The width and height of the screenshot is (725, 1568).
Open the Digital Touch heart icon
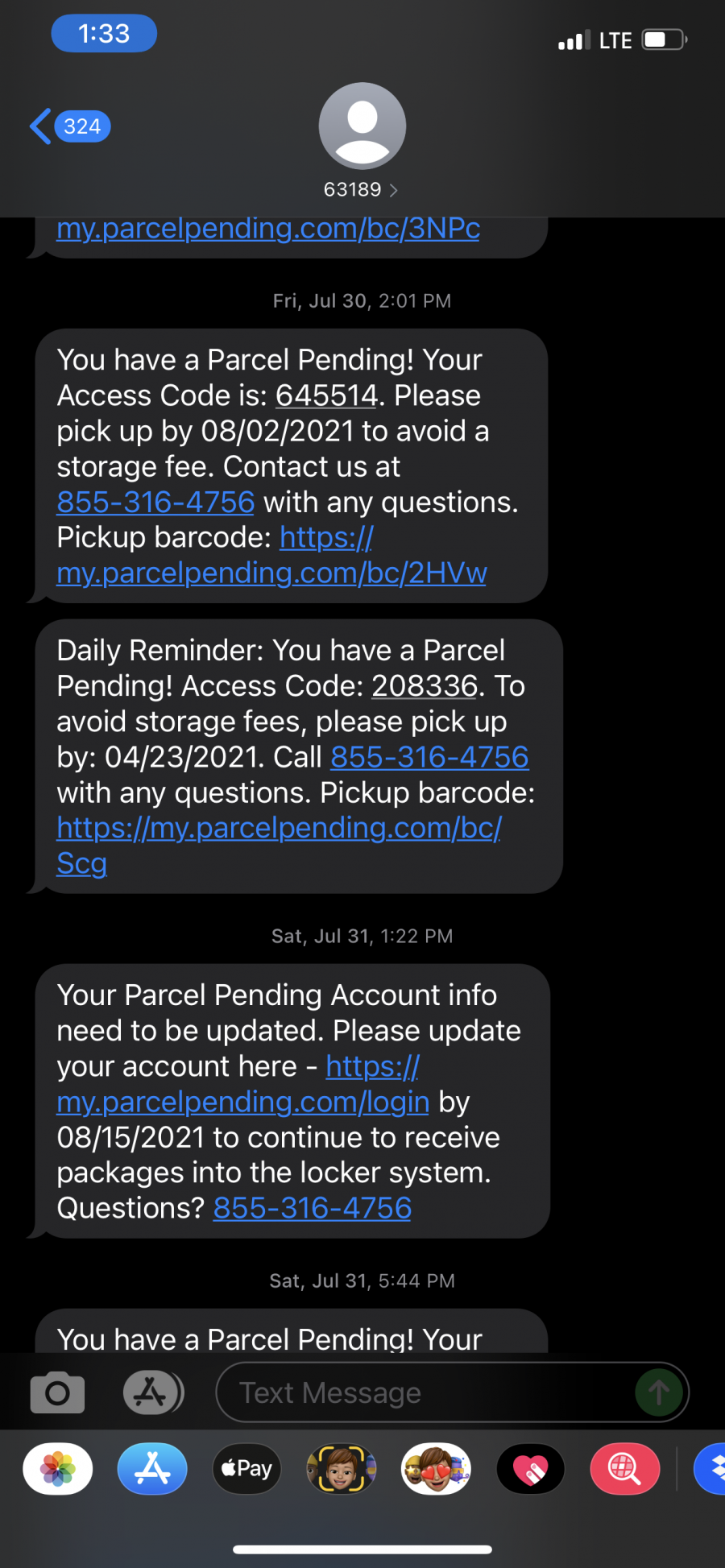530,1468
